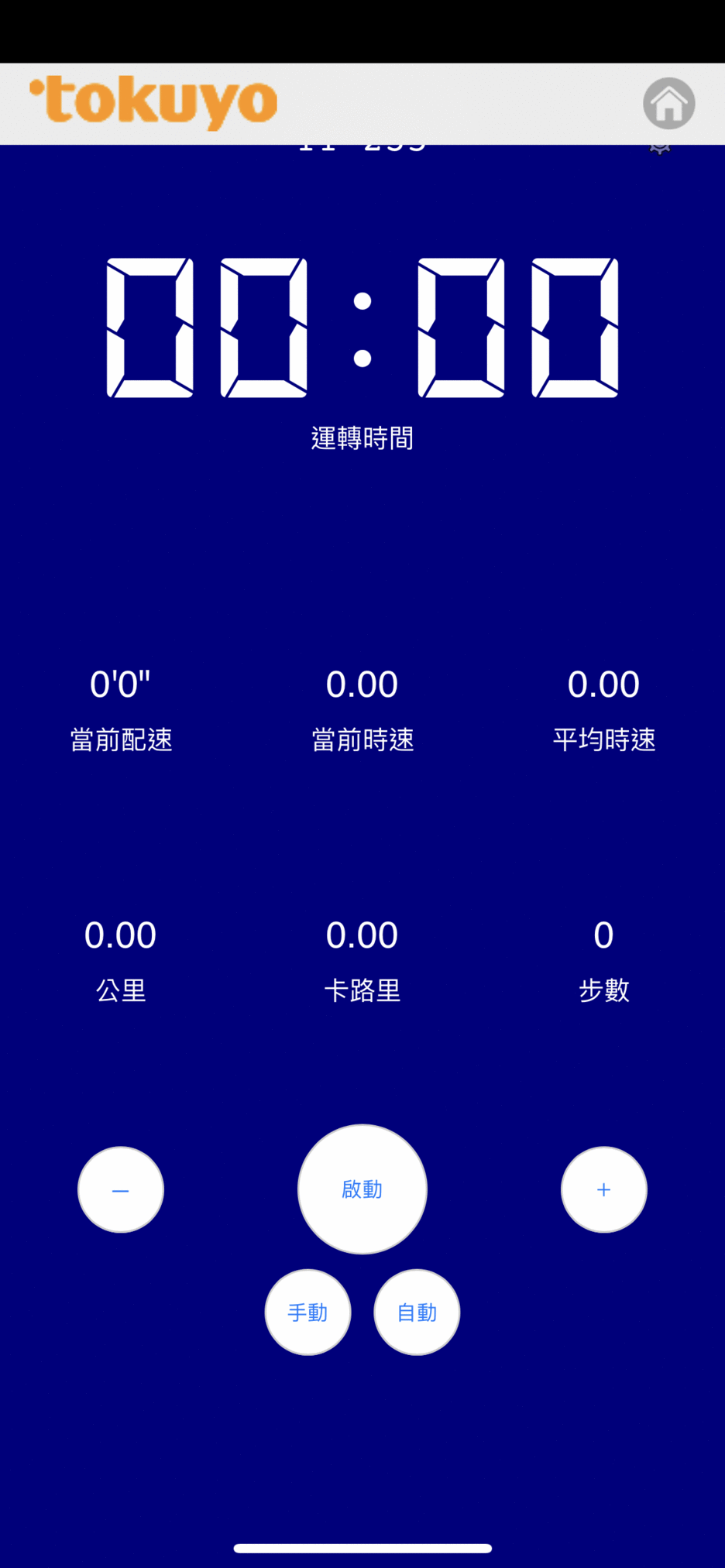The height and width of the screenshot is (1568, 725).
Task: Select 手動 manual mode
Action: (308, 1312)
